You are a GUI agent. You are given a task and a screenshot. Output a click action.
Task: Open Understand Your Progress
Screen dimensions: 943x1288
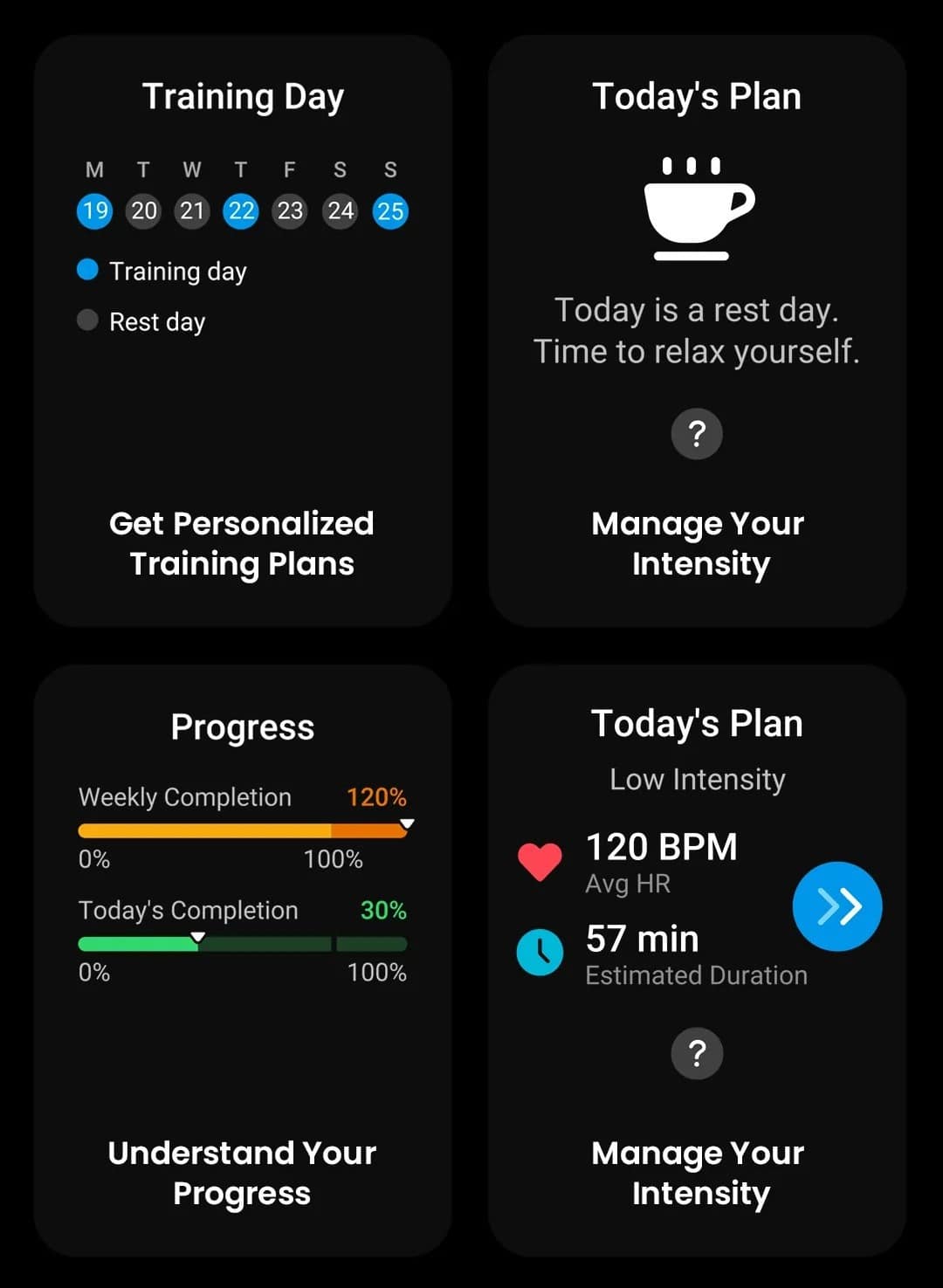(x=241, y=1173)
